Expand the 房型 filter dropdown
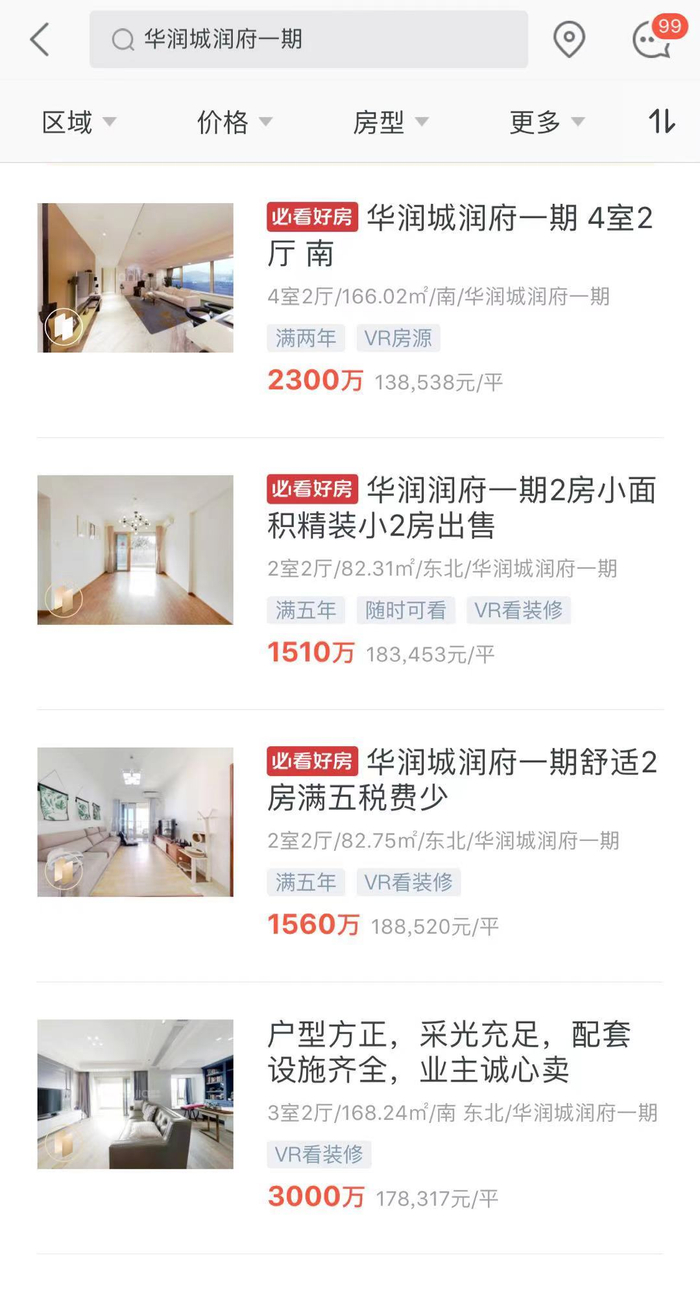Image resolution: width=700 pixels, height=1290 pixels. click(x=390, y=122)
